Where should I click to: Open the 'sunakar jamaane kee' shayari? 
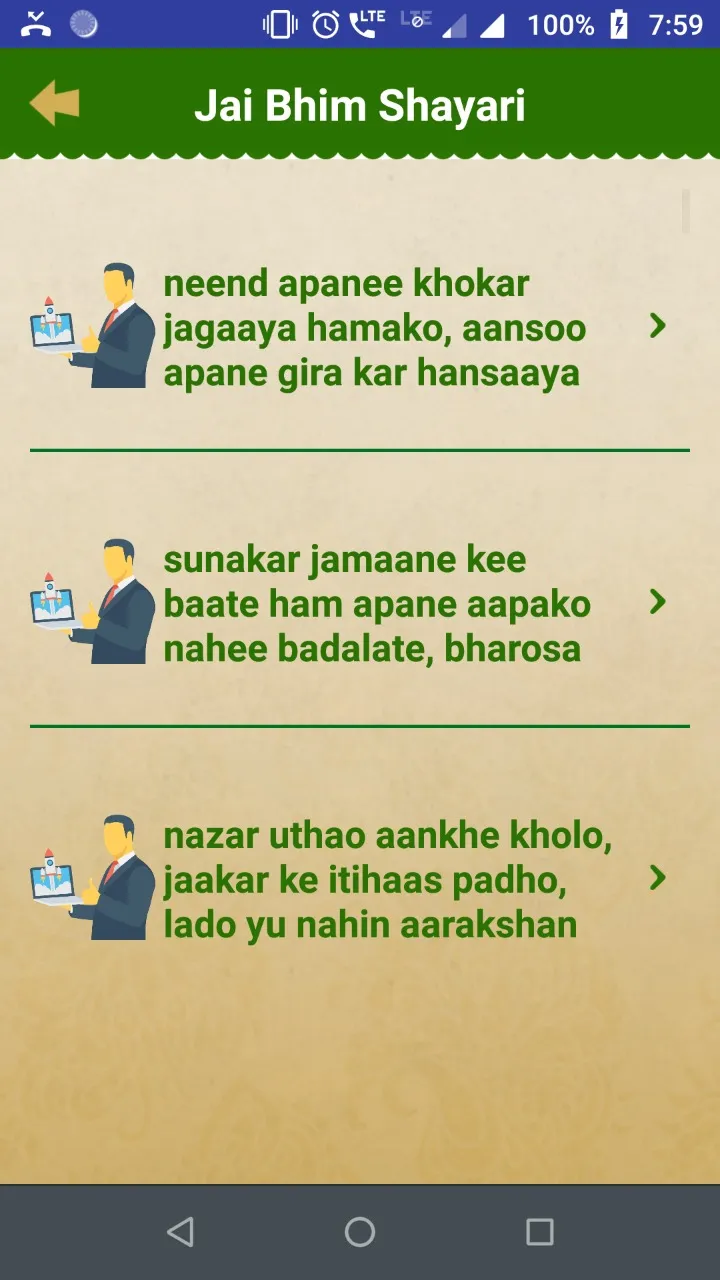click(360, 603)
